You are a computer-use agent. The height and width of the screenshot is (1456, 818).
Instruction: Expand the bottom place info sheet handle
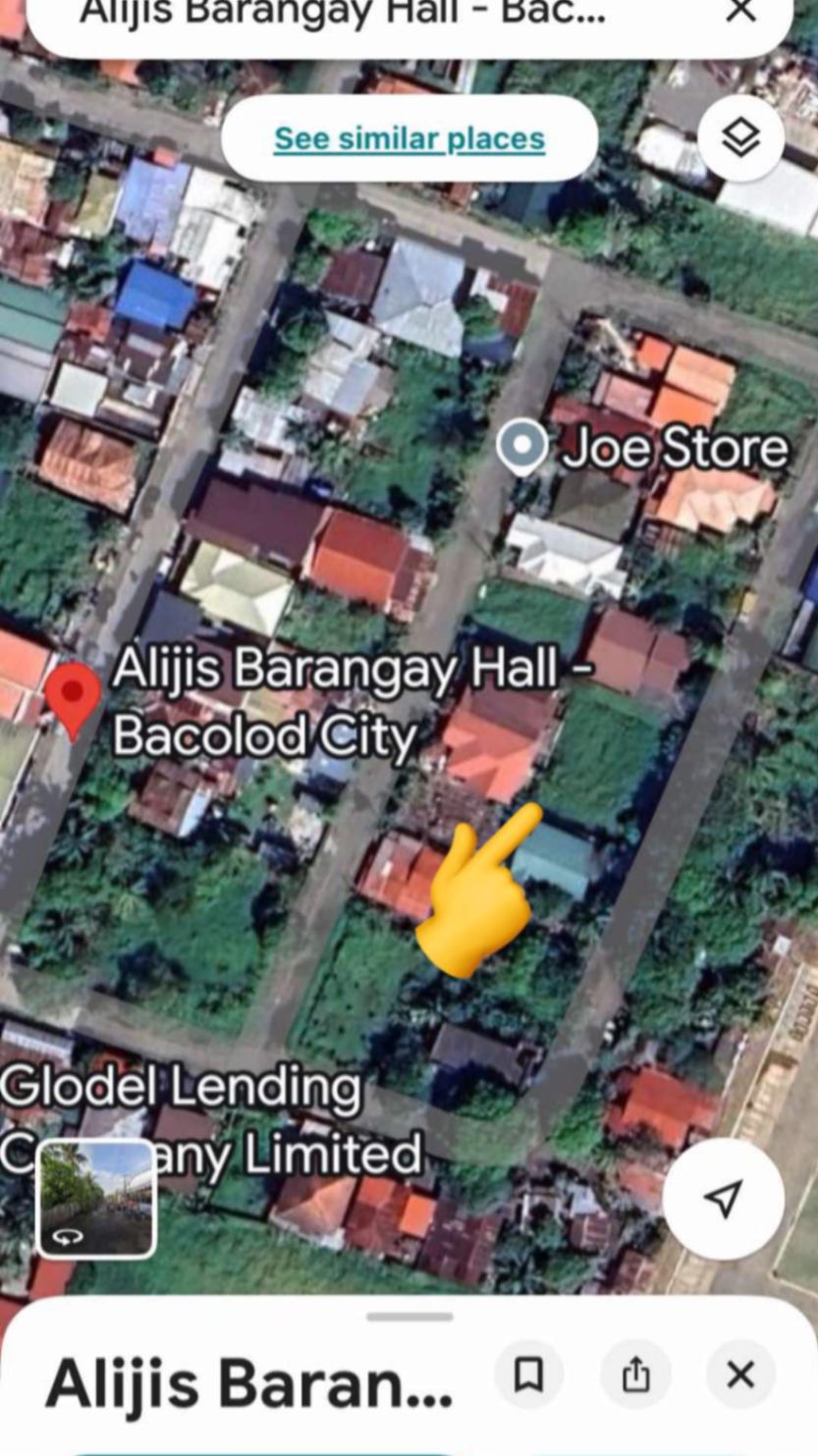(x=409, y=1319)
